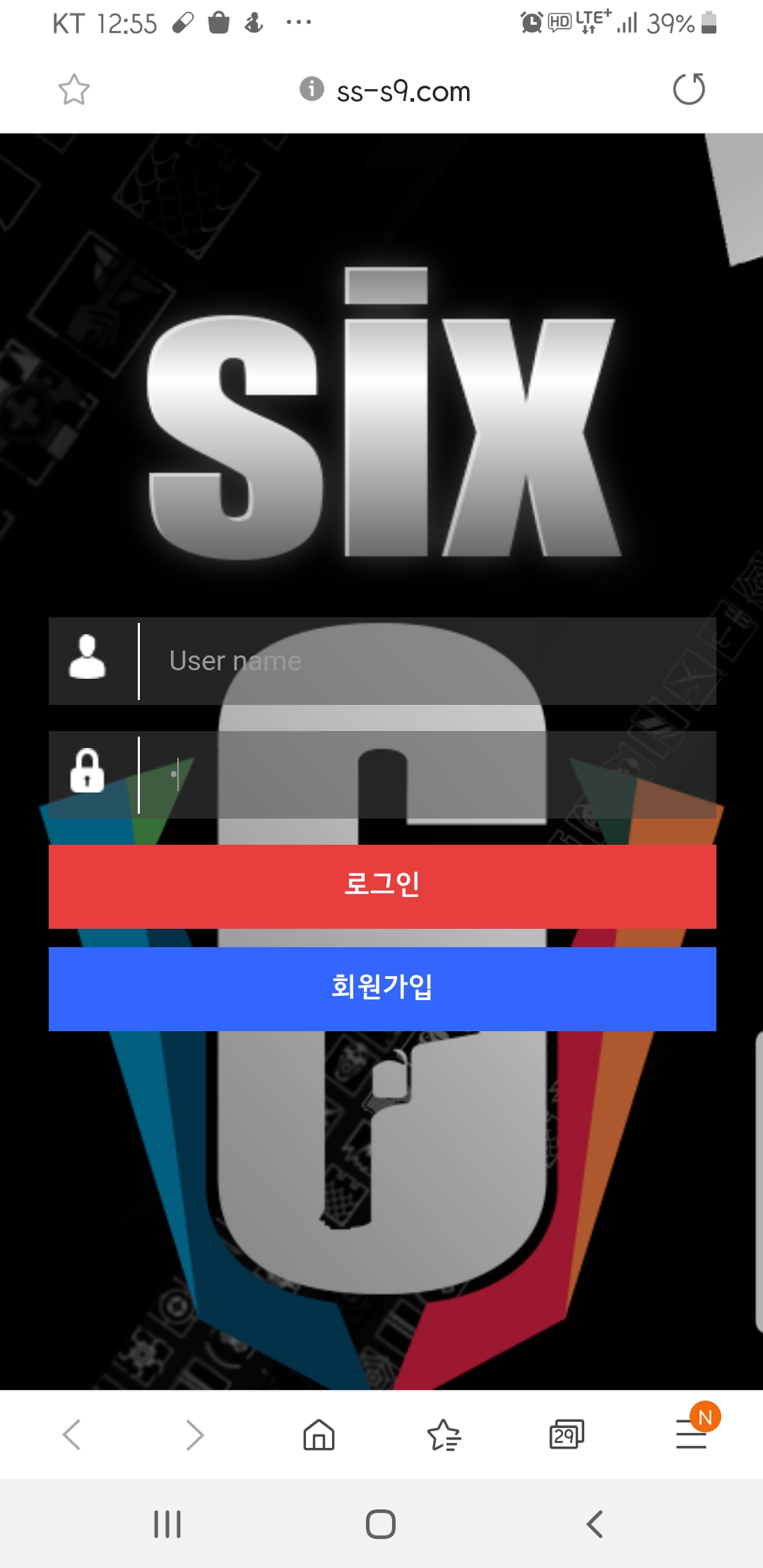Open recent apps from navigation bar
This screenshot has height=1568, width=763.
(x=167, y=1524)
